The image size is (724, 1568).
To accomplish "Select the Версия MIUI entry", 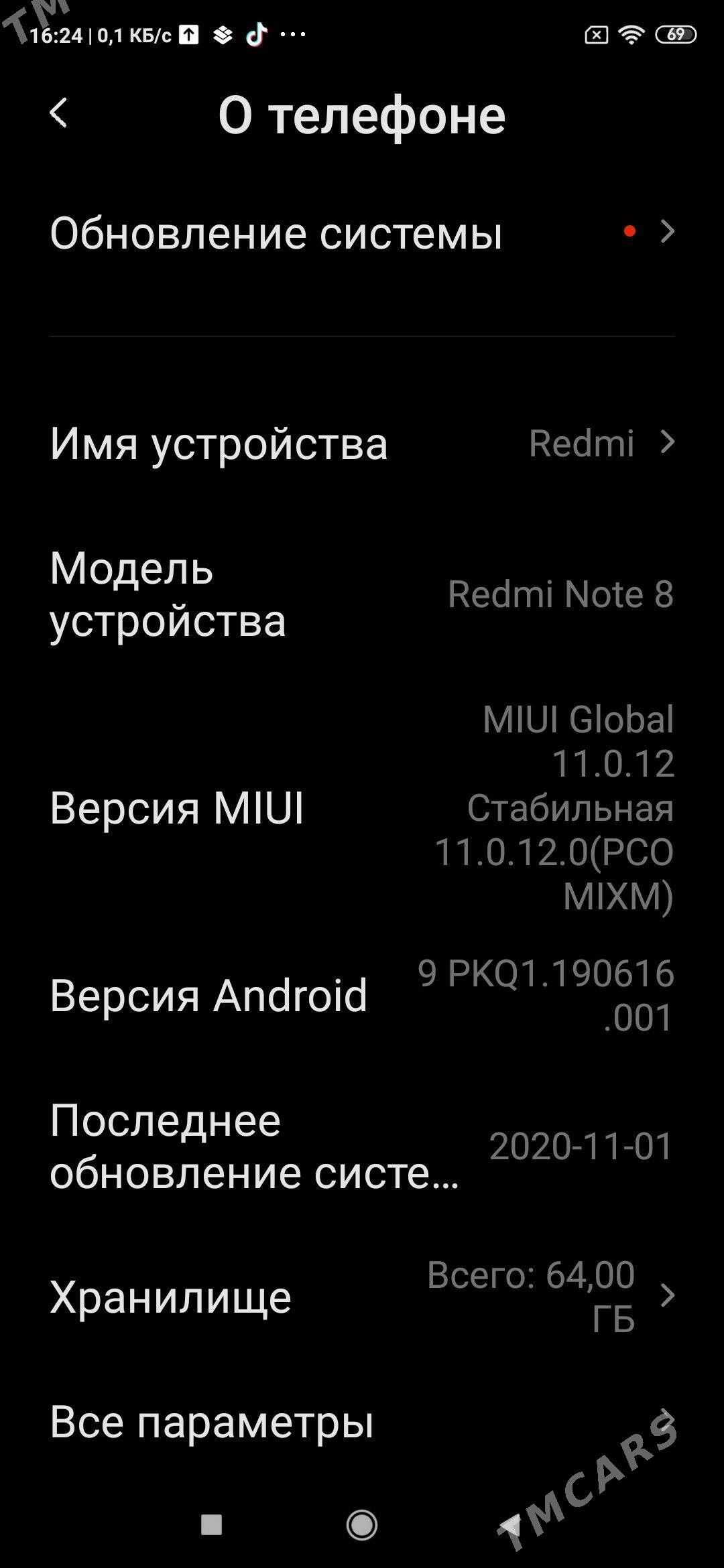I will click(178, 810).
